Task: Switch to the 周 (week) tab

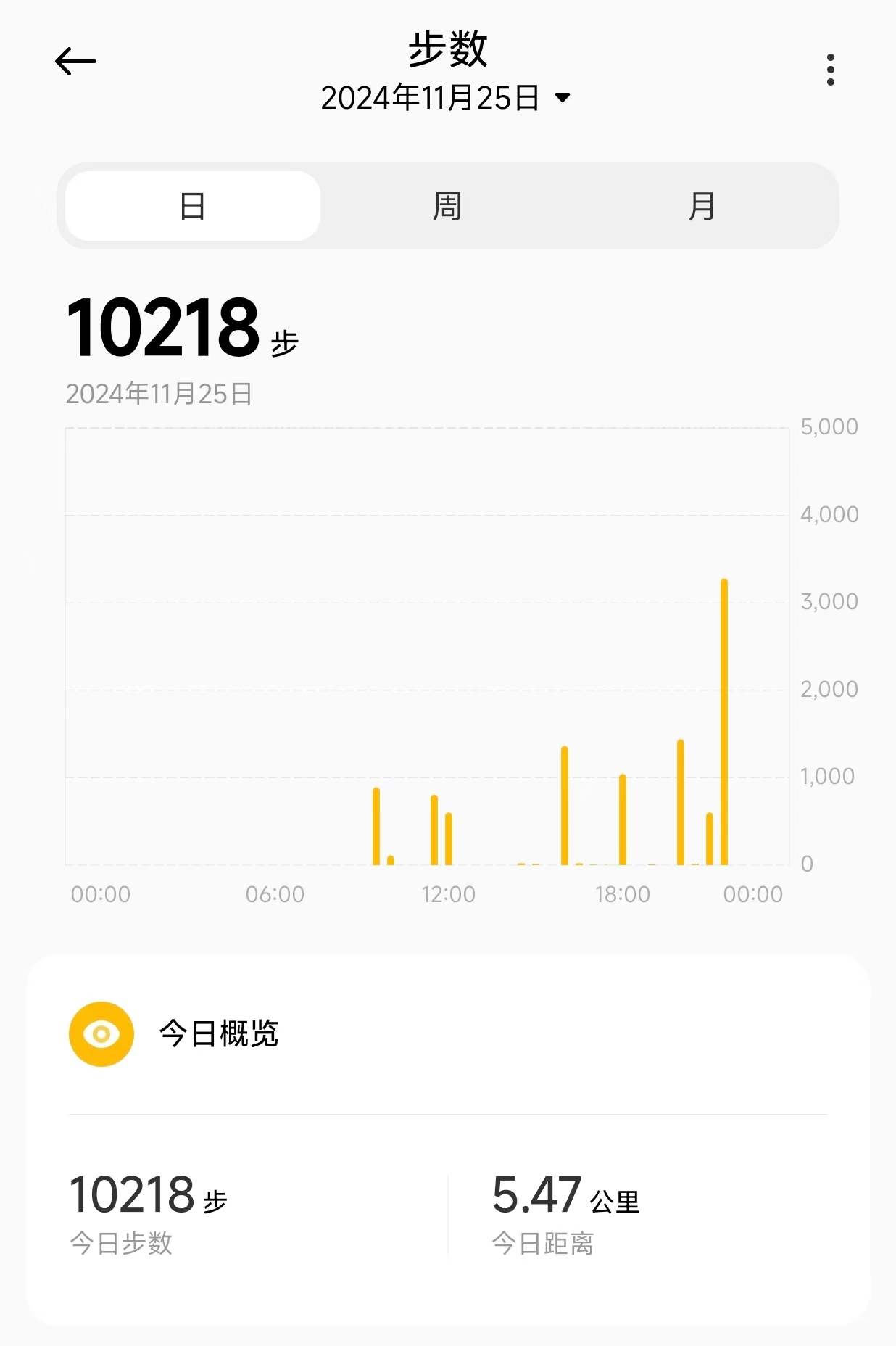Action: [447, 206]
